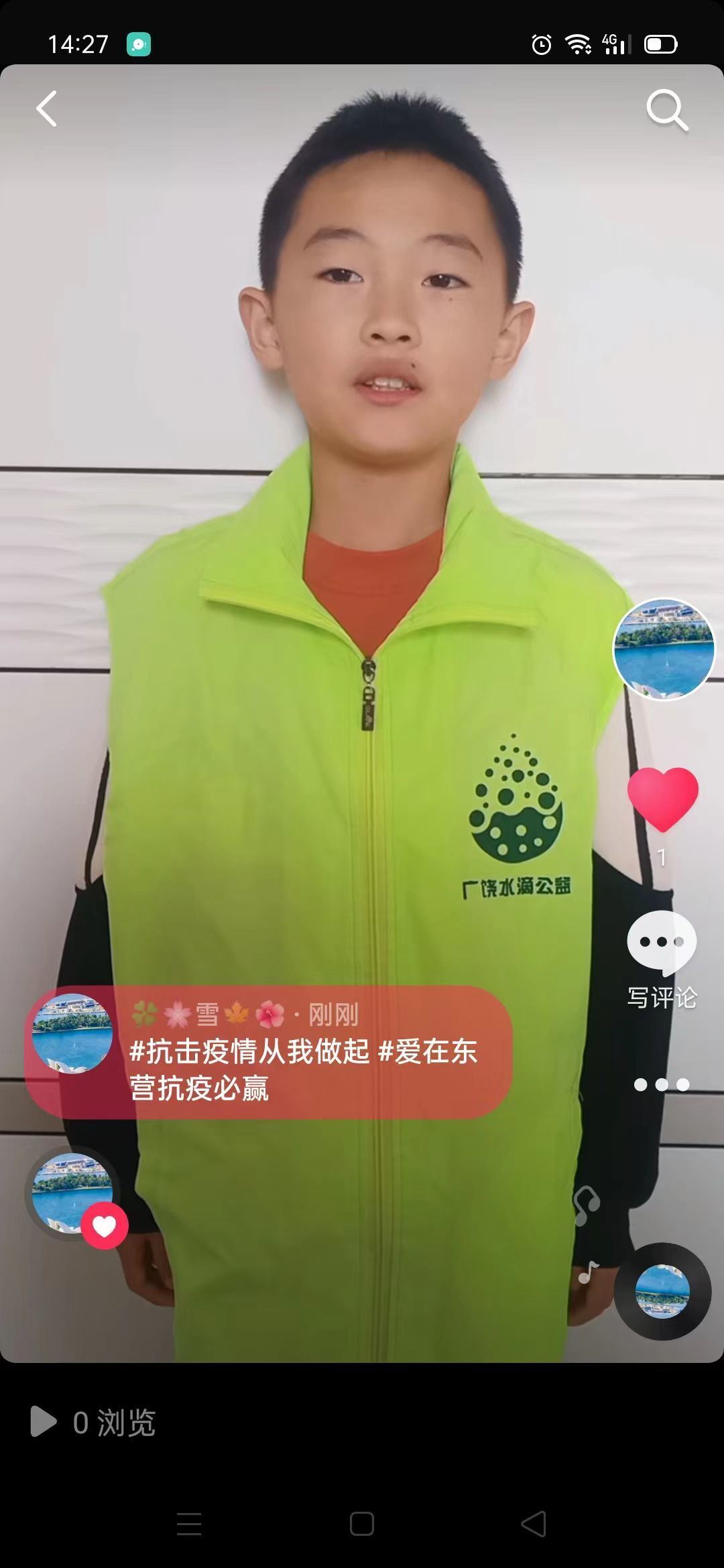Open the search magnifier icon
724x1568 pixels.
pyautogui.click(x=667, y=110)
